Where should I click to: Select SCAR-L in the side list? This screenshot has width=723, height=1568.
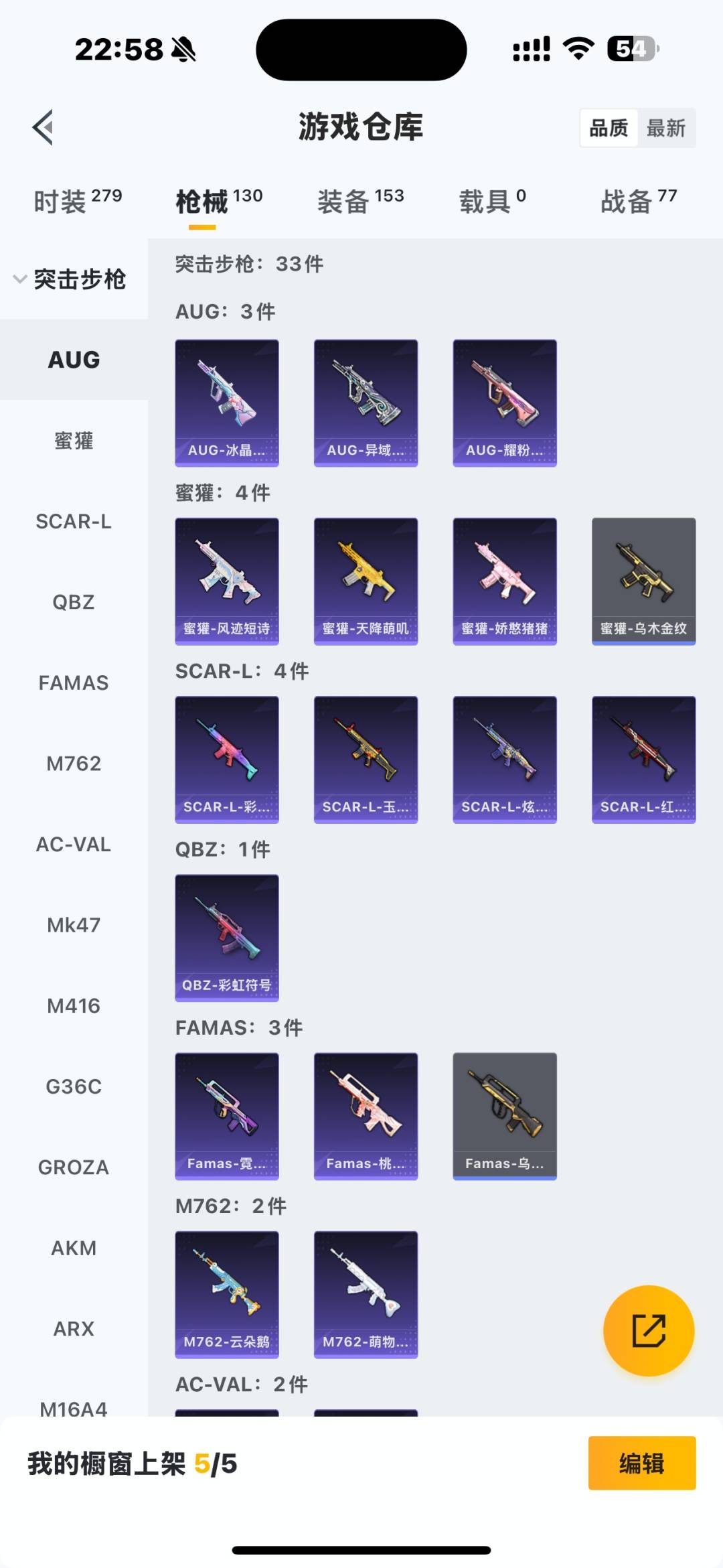(x=74, y=521)
